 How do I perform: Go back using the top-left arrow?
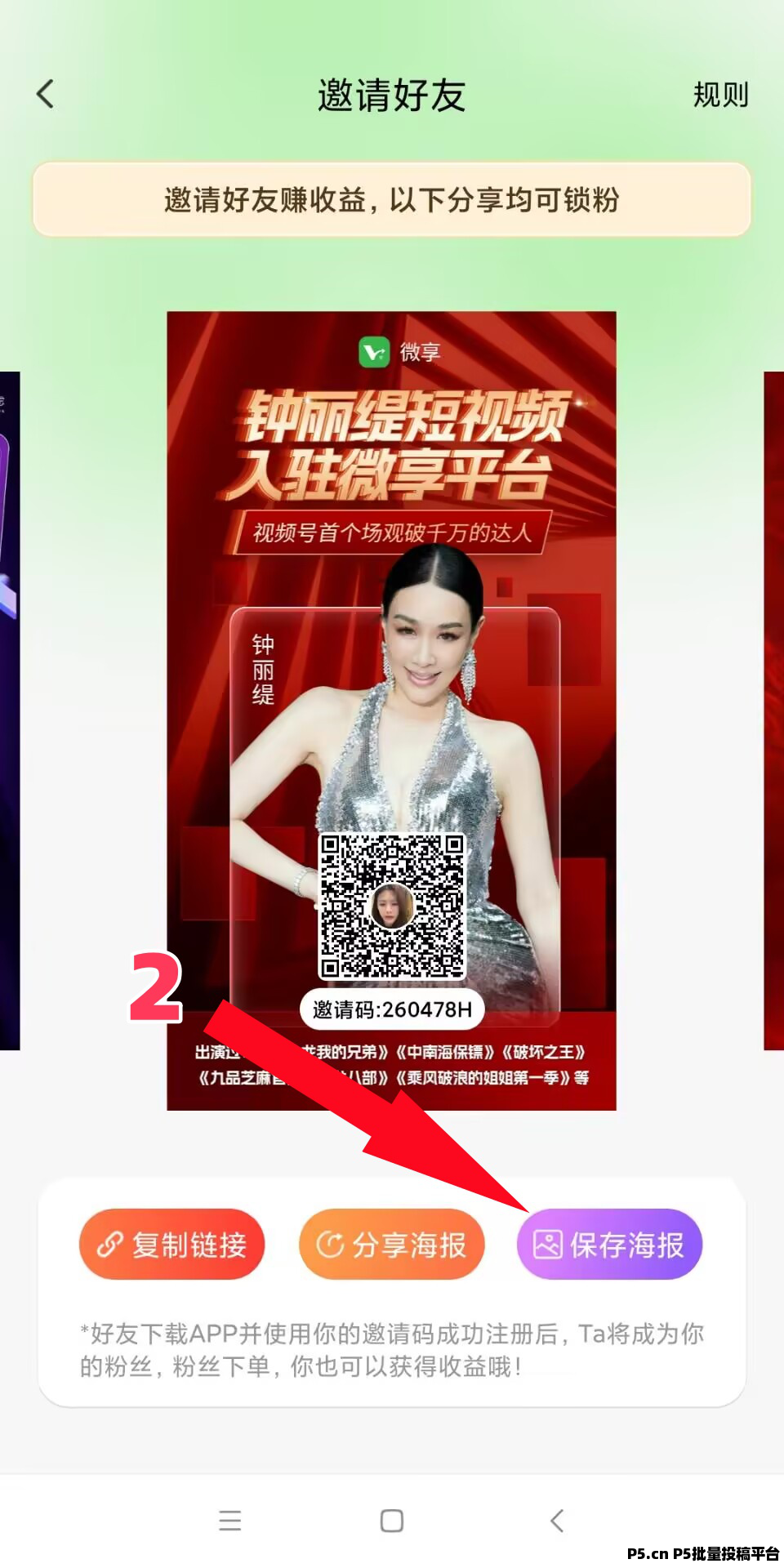pyautogui.click(x=46, y=94)
